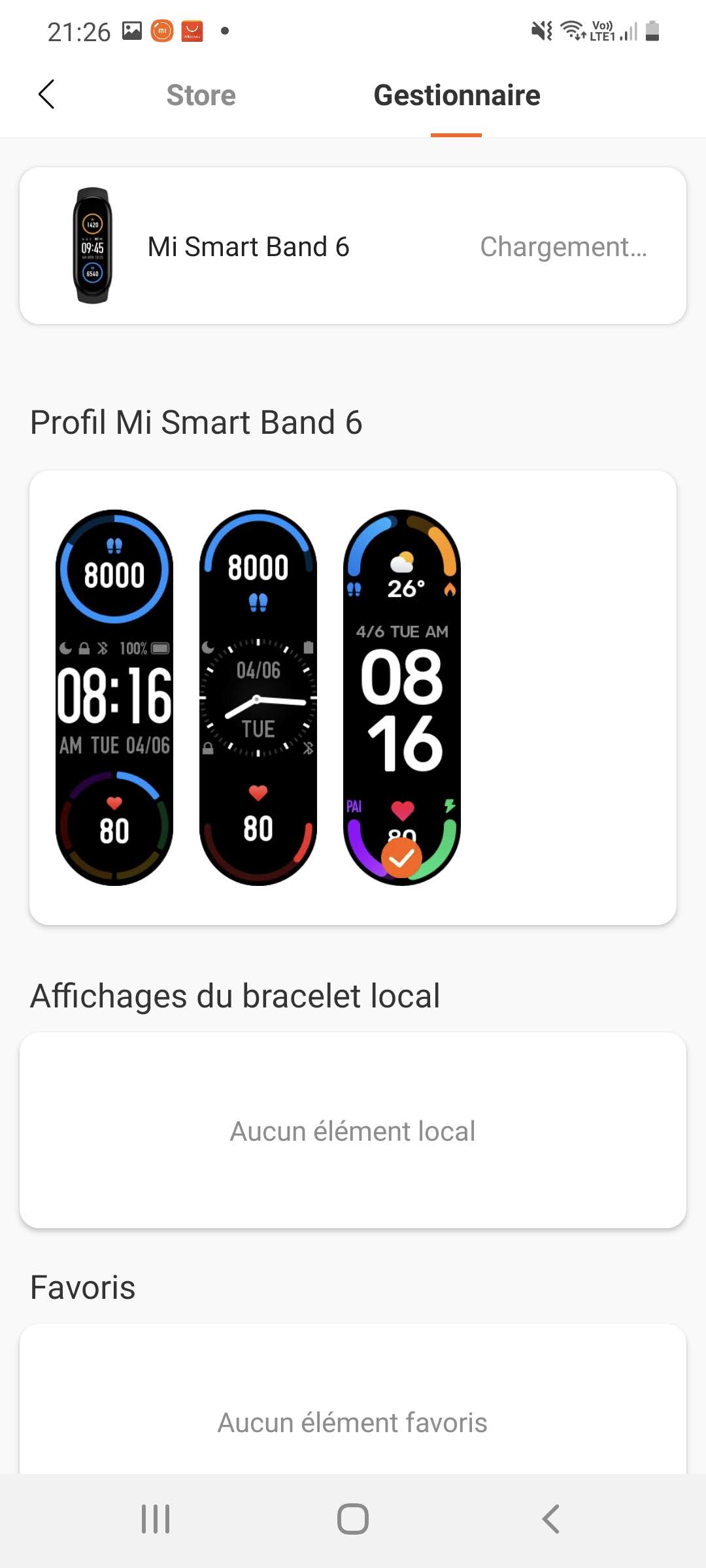
Task: Select the weather 26° watch face
Action: point(402,697)
